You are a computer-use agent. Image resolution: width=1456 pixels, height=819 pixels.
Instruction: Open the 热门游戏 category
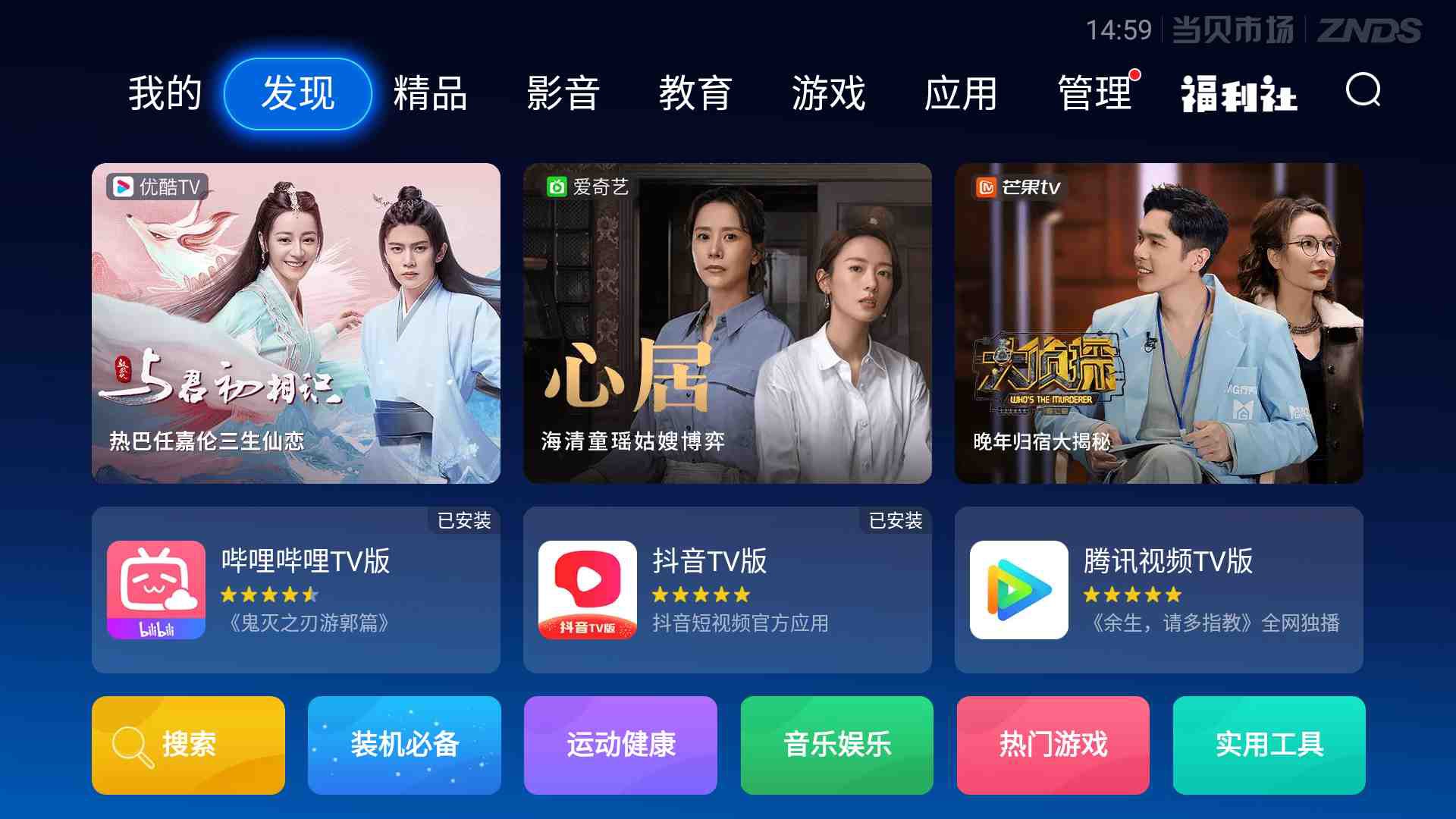coord(1053,745)
